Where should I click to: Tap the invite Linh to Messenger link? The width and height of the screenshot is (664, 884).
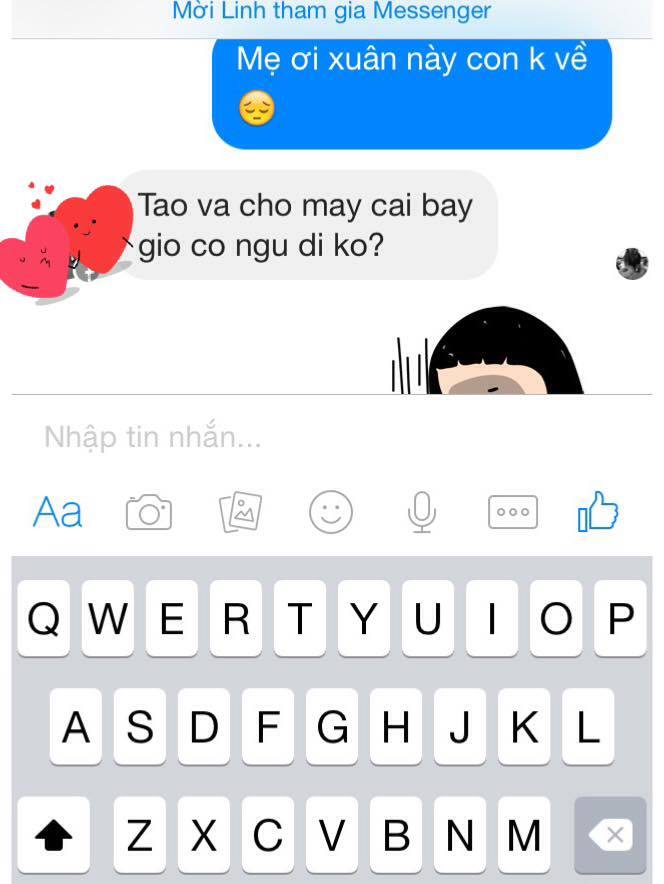[332, 12]
